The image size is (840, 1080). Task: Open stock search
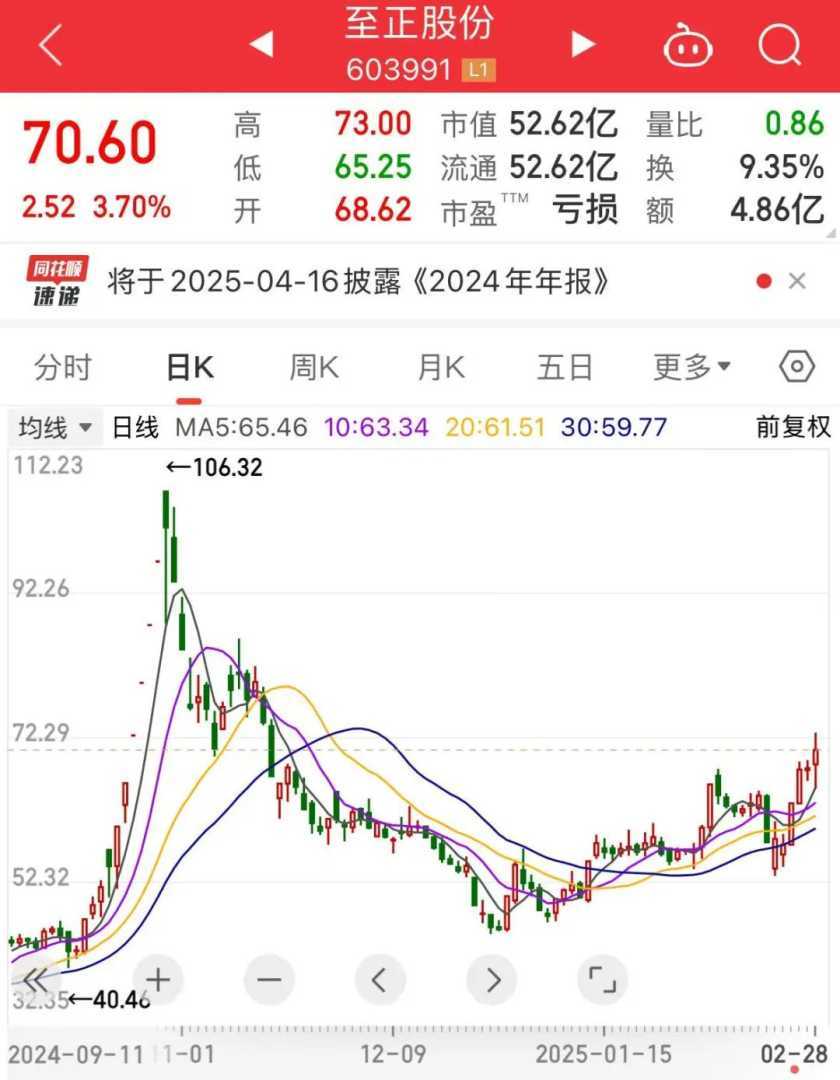pyautogui.click(x=779, y=45)
